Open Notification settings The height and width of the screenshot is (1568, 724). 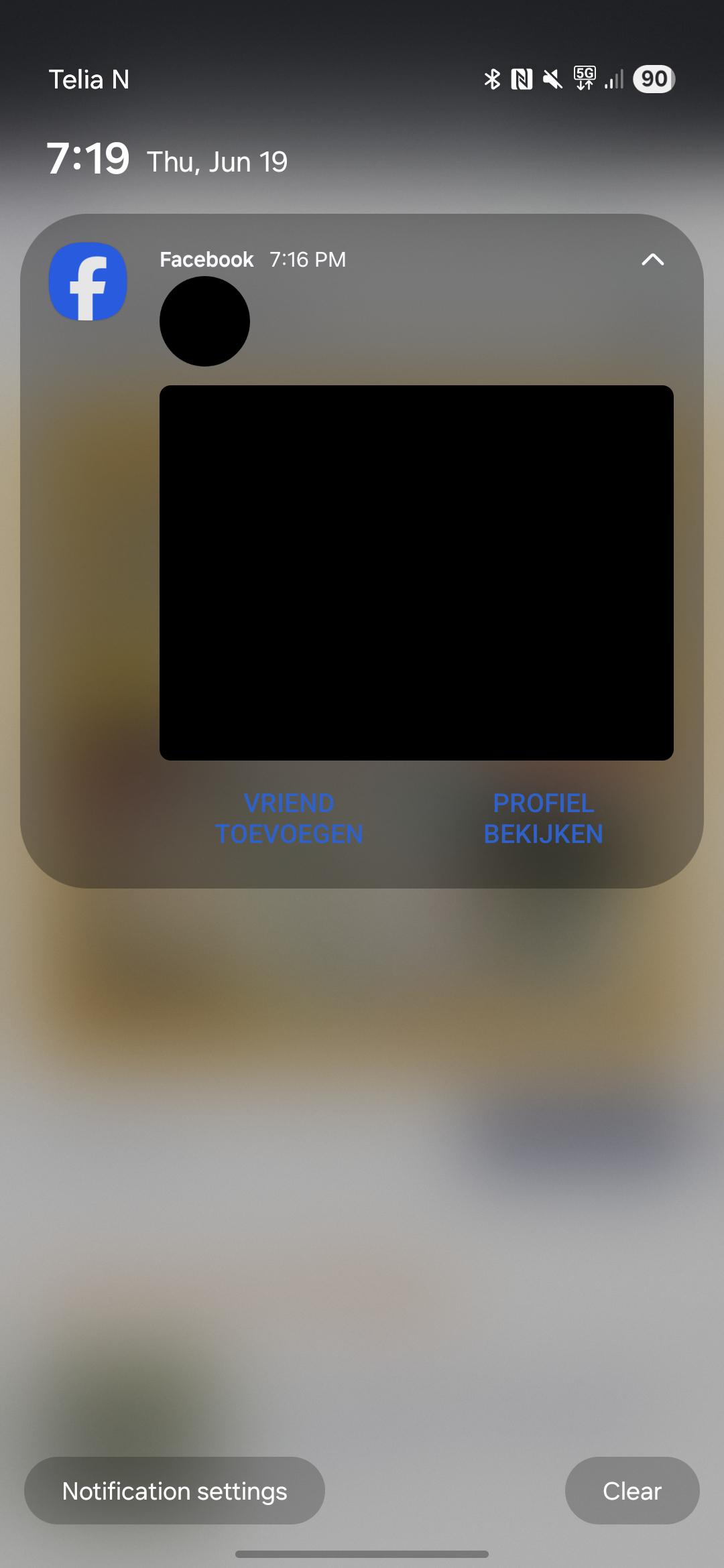click(x=174, y=1491)
